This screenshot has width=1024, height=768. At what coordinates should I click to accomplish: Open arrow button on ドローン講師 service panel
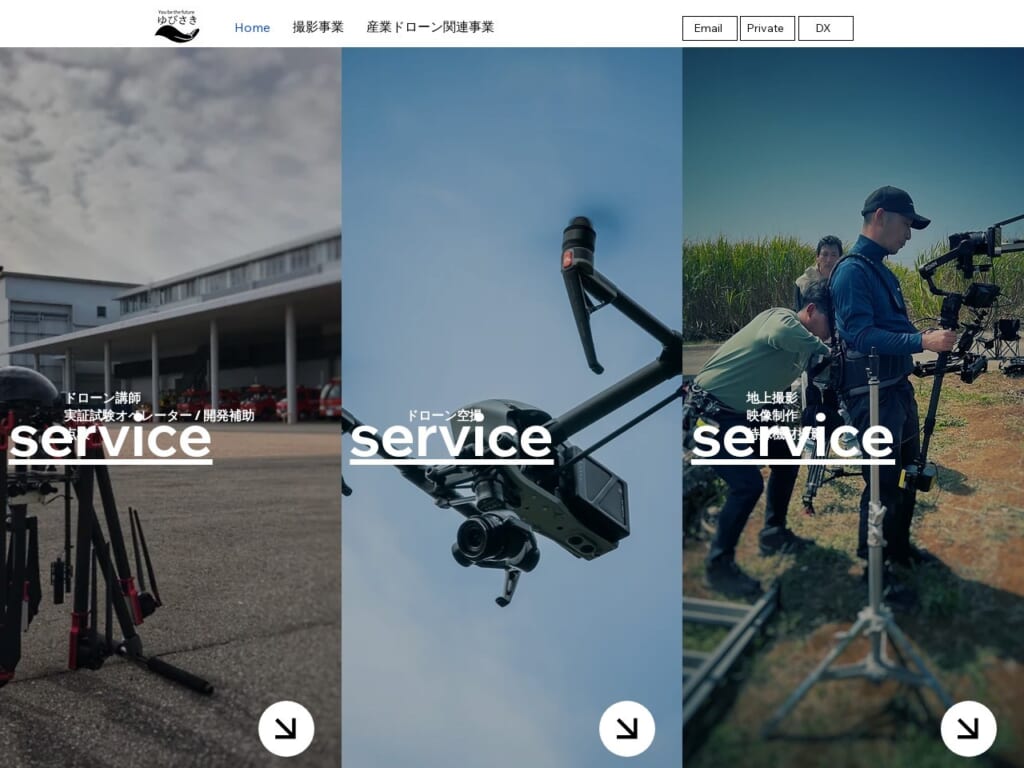click(286, 728)
